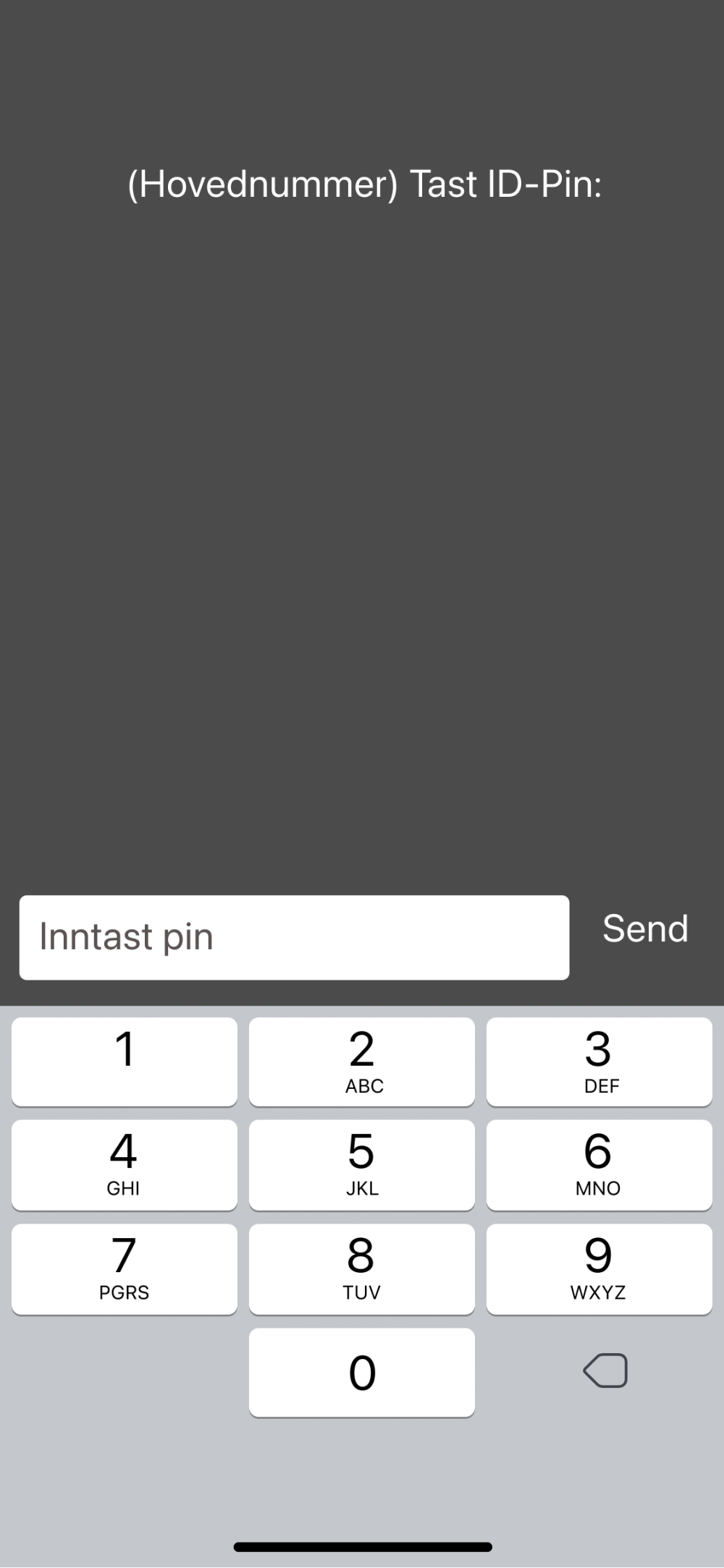Tap the 4 GHI key

pos(125,1165)
